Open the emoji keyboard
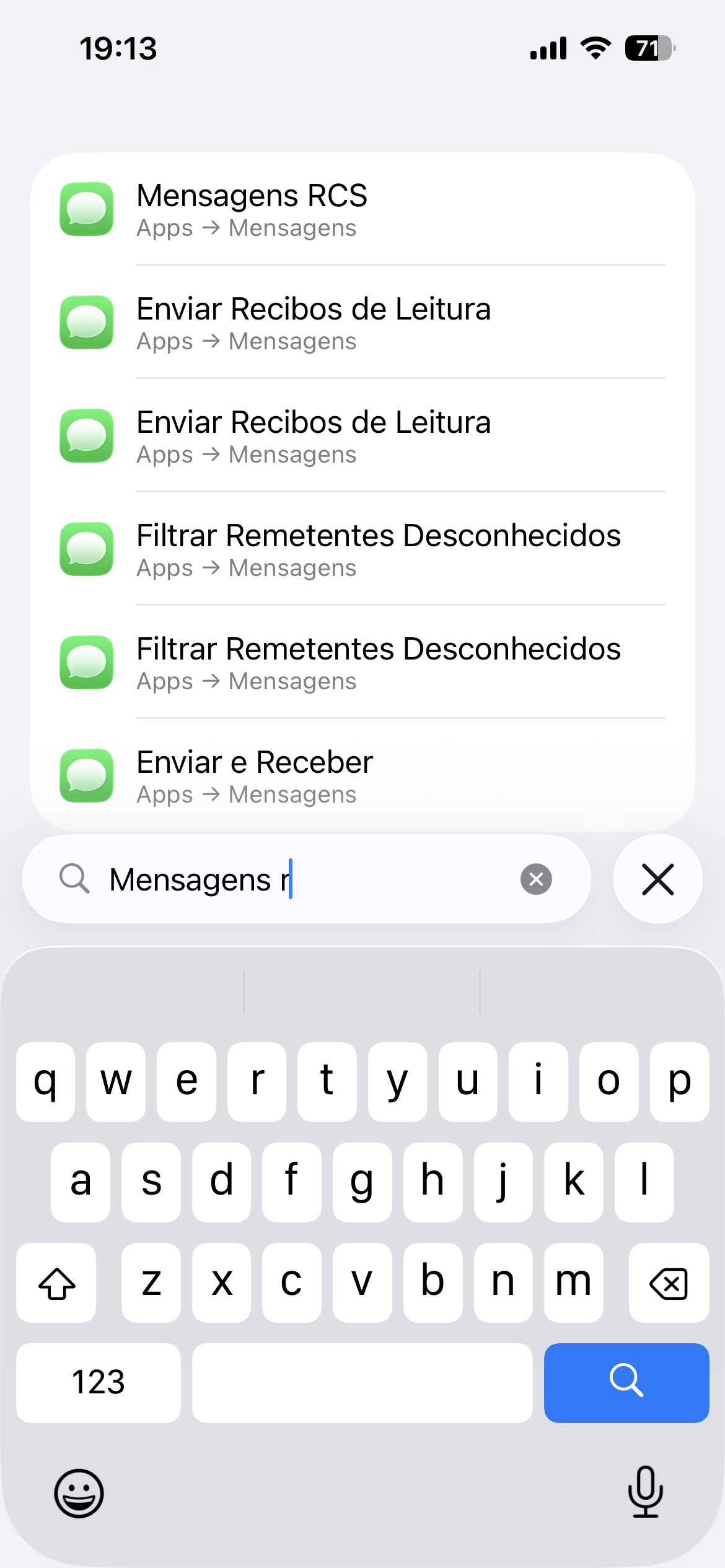 click(79, 1493)
